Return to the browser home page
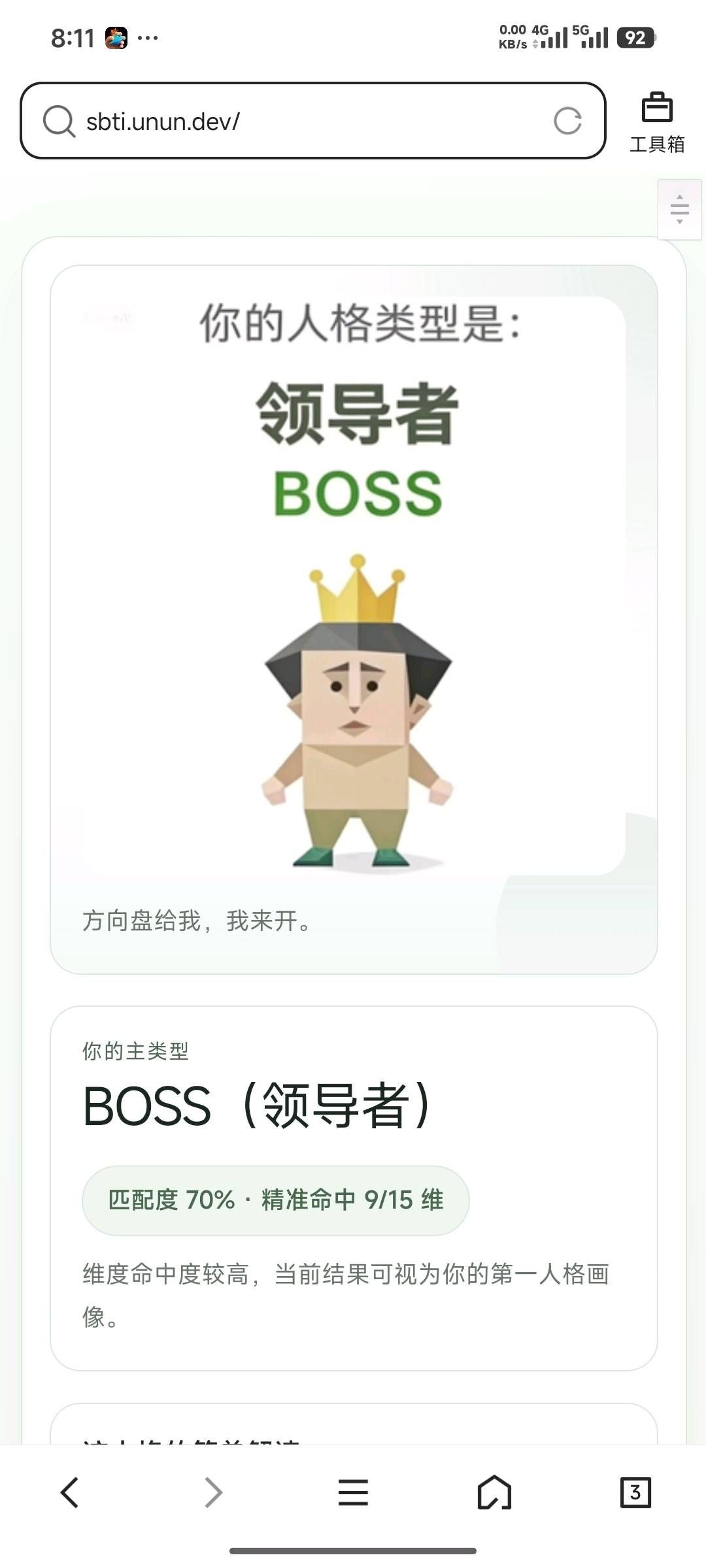 [494, 1493]
